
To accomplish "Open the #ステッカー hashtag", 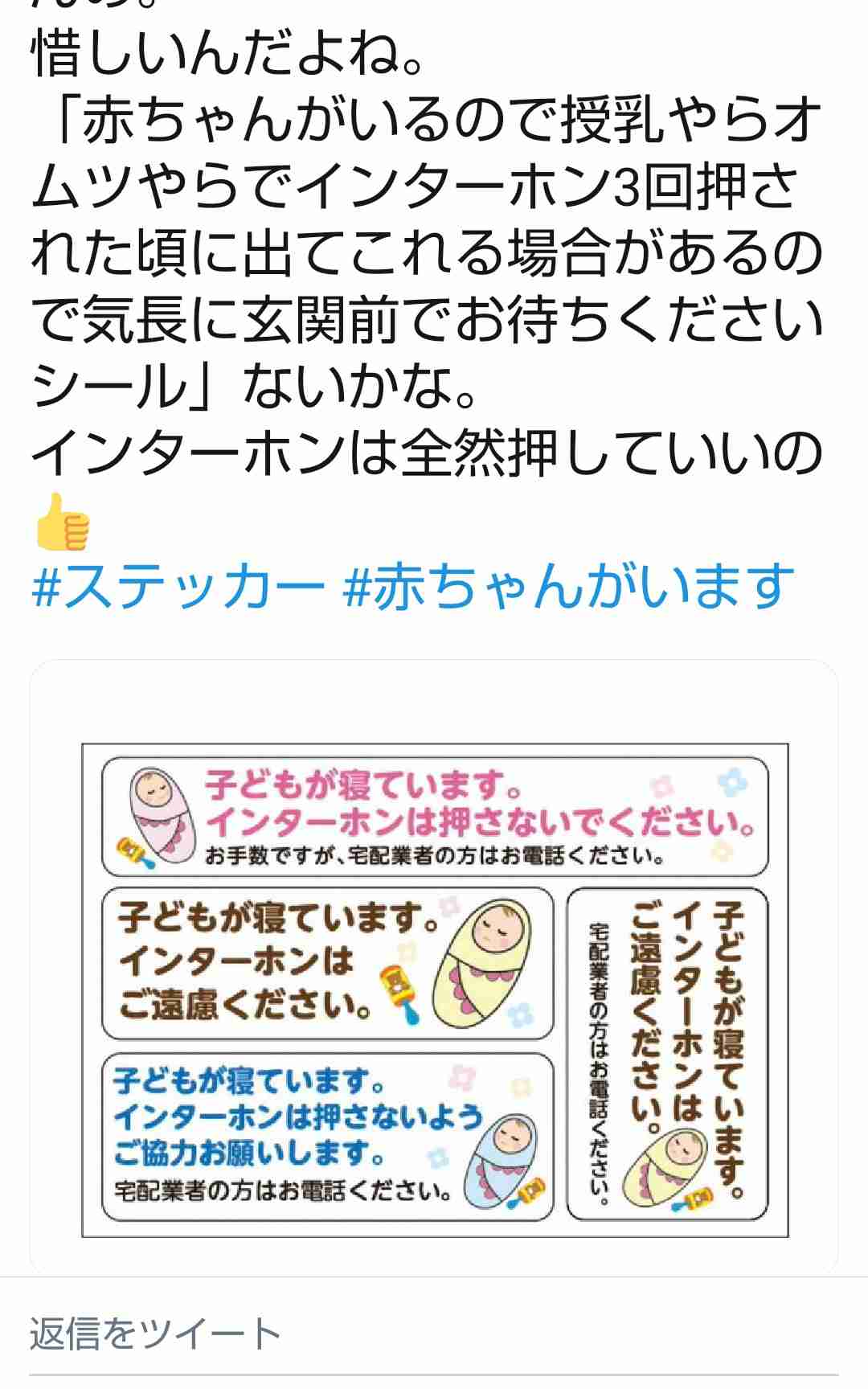I will 178,585.
